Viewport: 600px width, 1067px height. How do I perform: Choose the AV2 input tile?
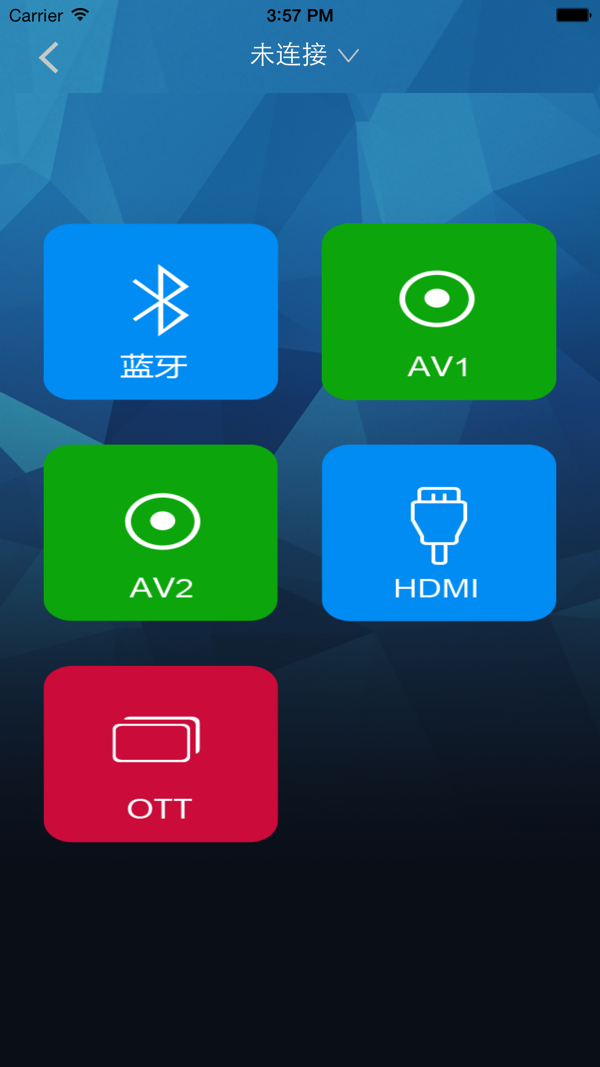[x=160, y=533]
